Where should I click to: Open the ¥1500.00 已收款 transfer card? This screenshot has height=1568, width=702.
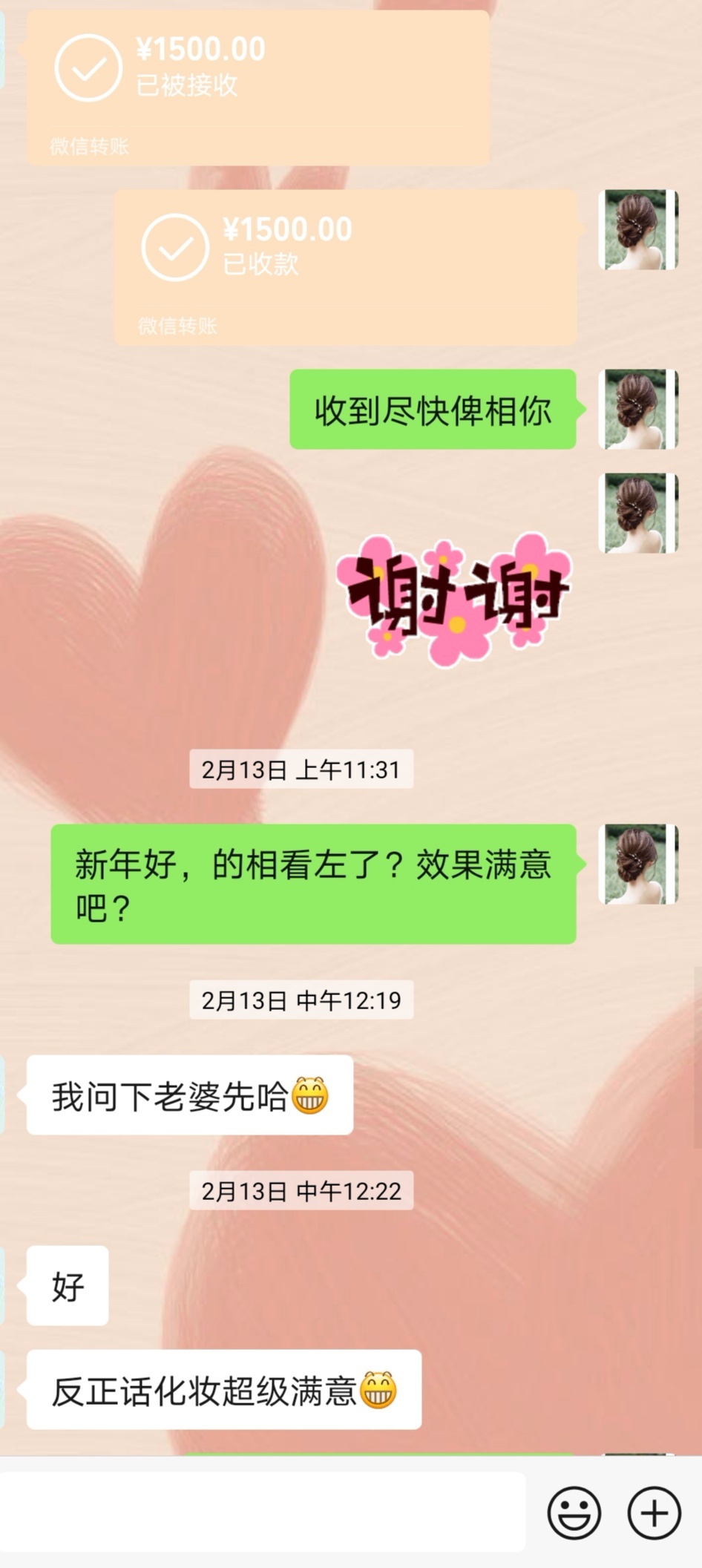click(345, 267)
